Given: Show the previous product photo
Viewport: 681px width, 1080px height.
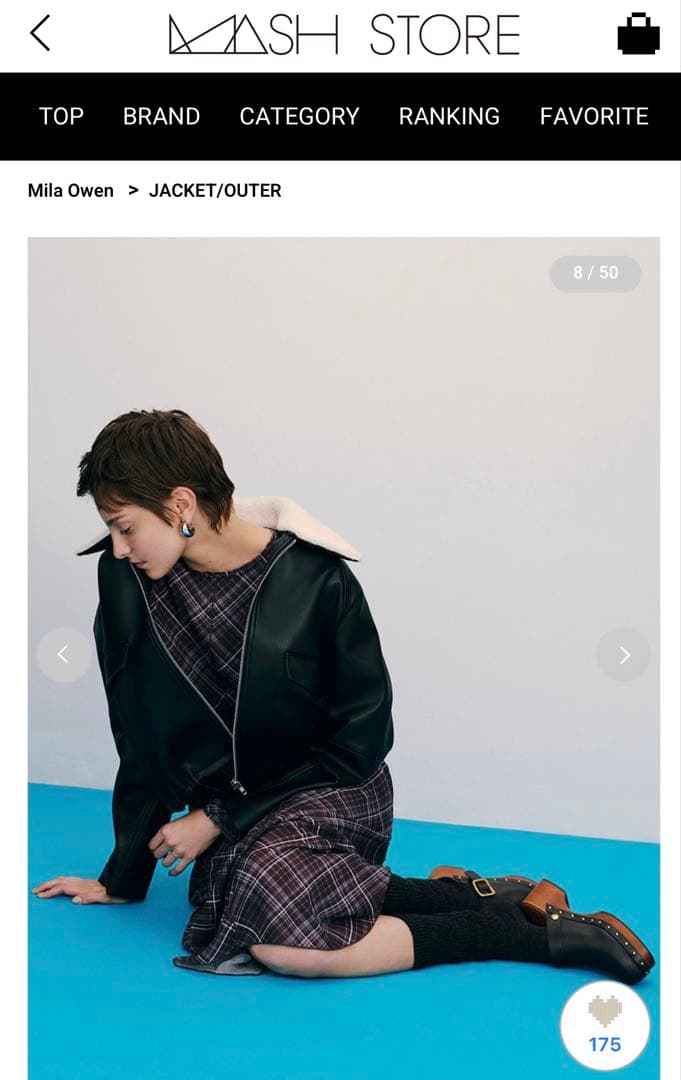Looking at the screenshot, I should tap(63, 655).
